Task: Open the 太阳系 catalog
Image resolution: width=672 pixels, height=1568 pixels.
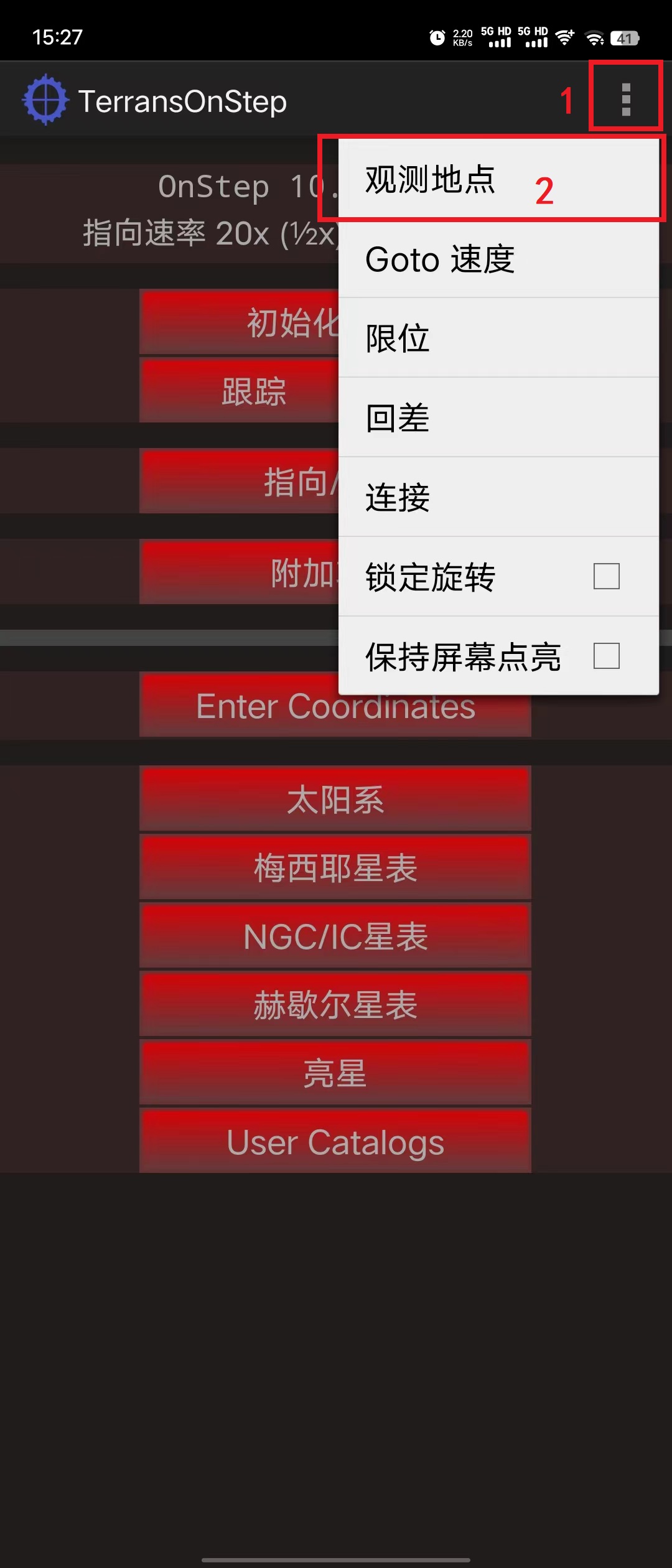Action: coord(335,799)
